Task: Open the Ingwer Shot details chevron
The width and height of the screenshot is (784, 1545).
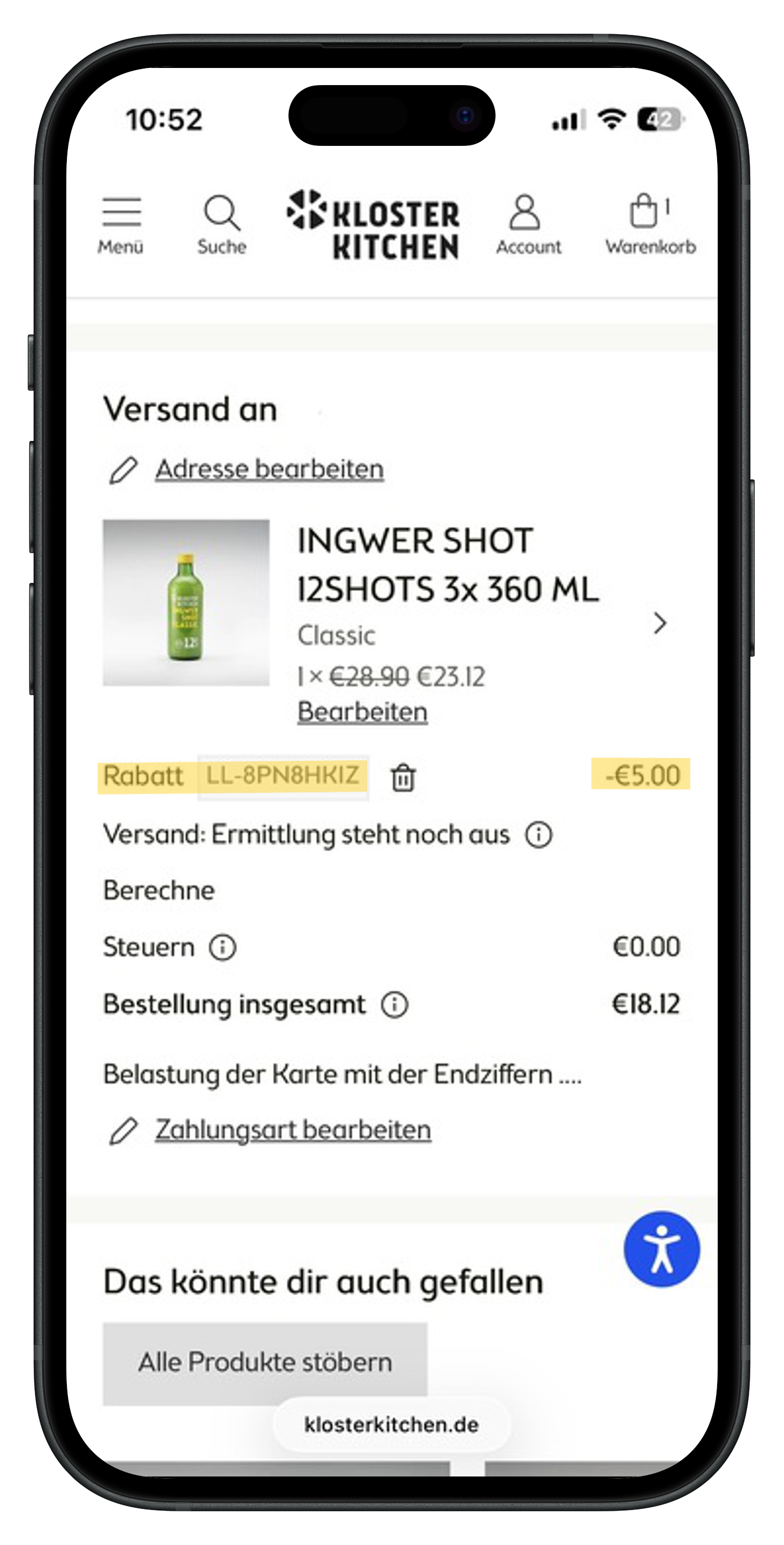Action: (660, 623)
